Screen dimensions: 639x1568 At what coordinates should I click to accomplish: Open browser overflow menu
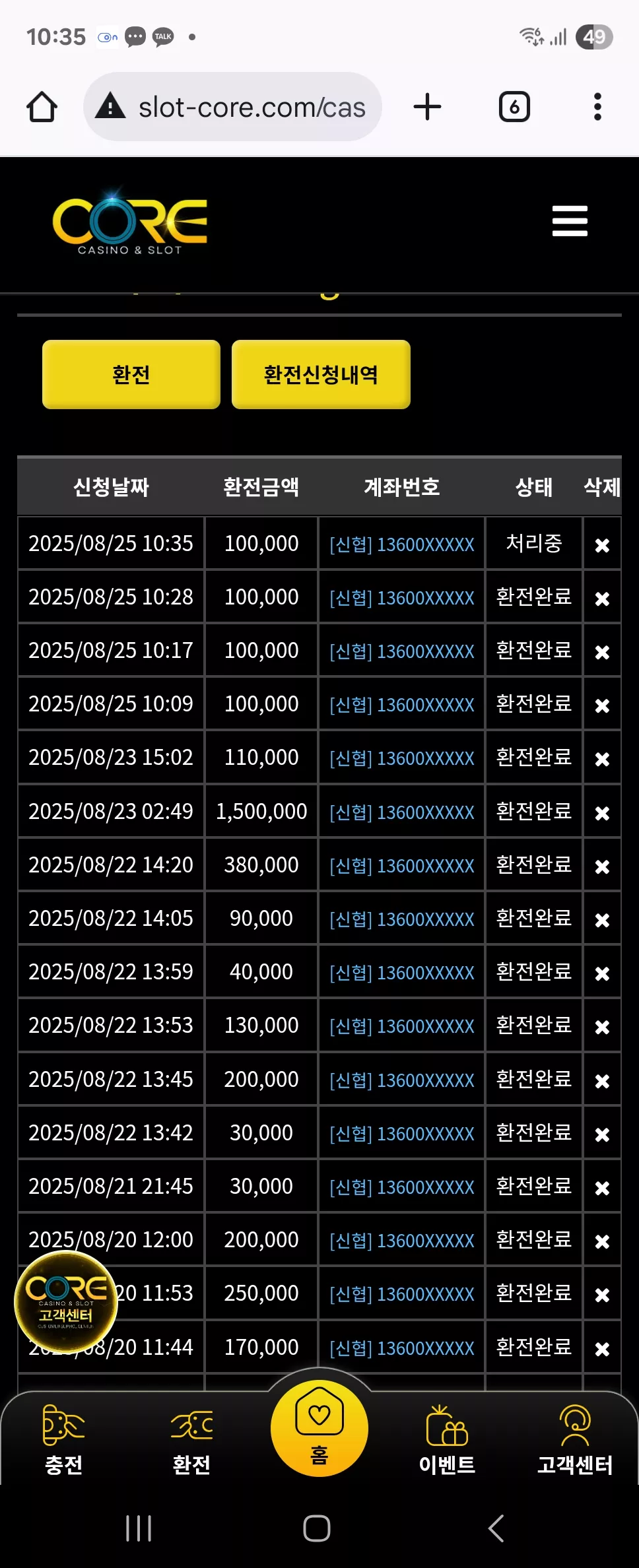tap(597, 107)
